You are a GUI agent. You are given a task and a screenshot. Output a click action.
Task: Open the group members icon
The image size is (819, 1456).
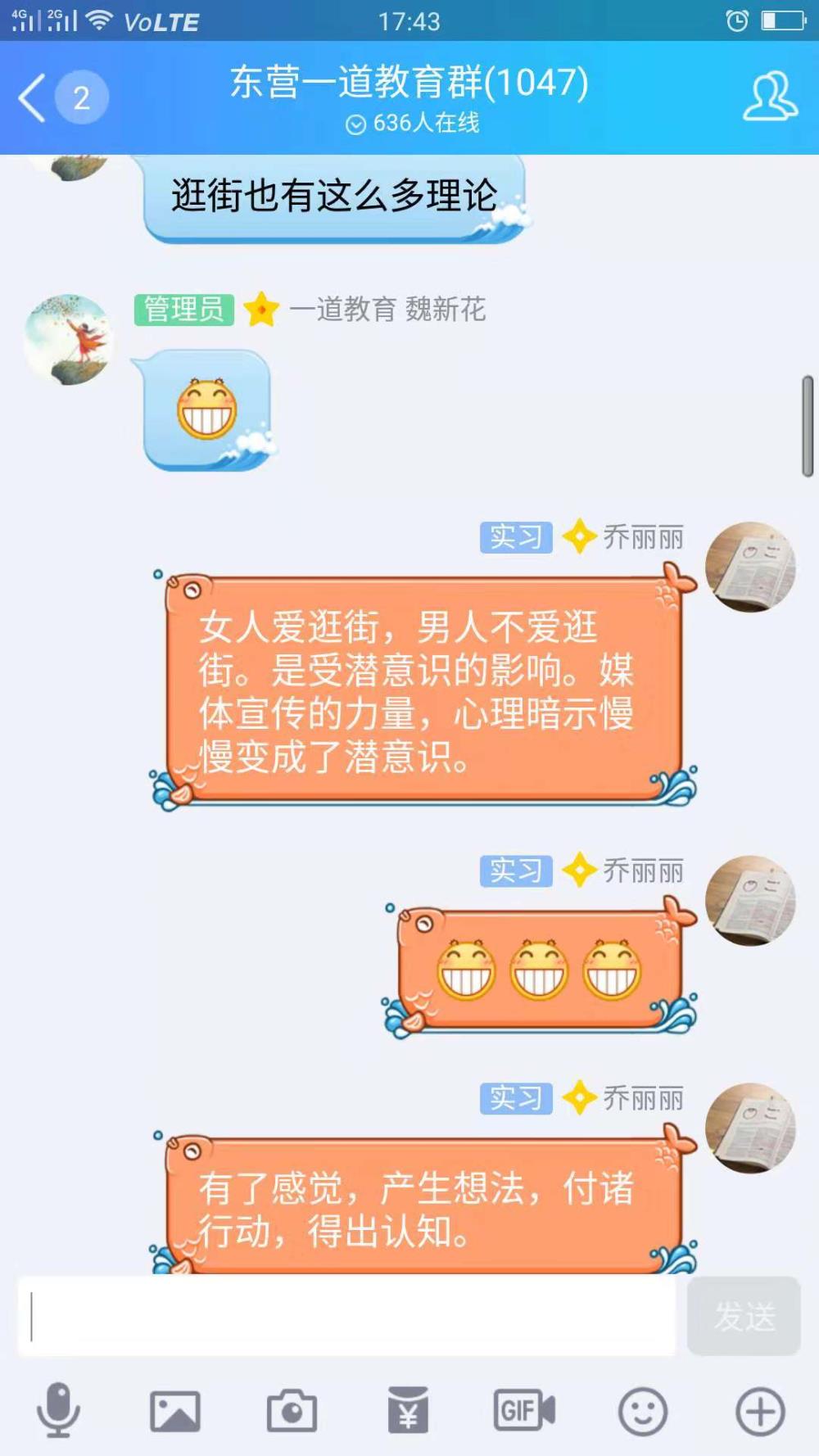tap(770, 97)
